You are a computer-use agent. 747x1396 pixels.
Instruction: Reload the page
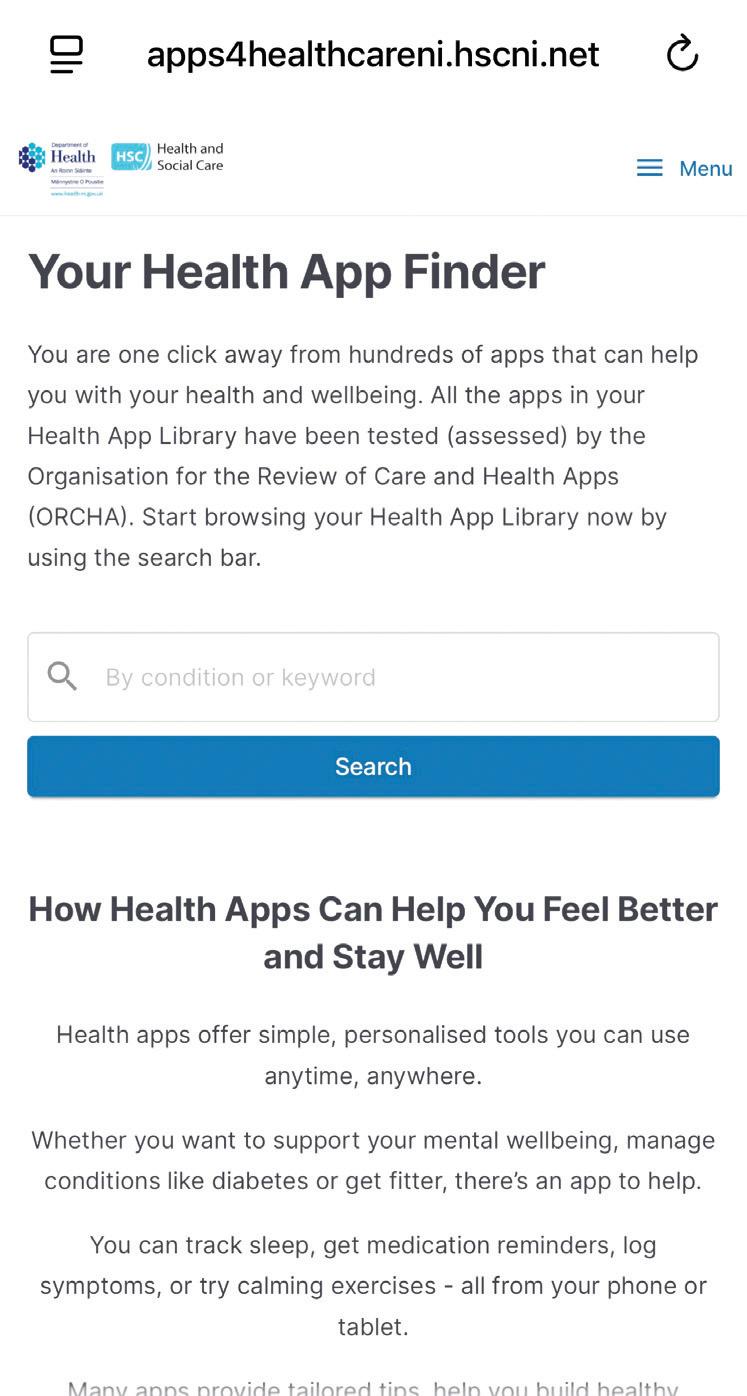(682, 53)
